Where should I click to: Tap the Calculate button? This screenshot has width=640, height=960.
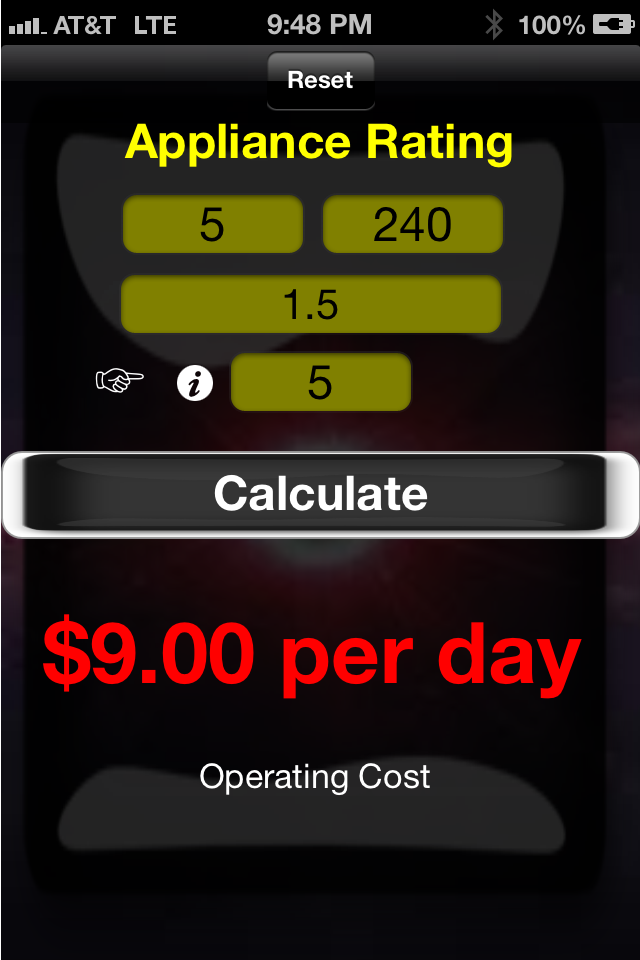(x=320, y=494)
